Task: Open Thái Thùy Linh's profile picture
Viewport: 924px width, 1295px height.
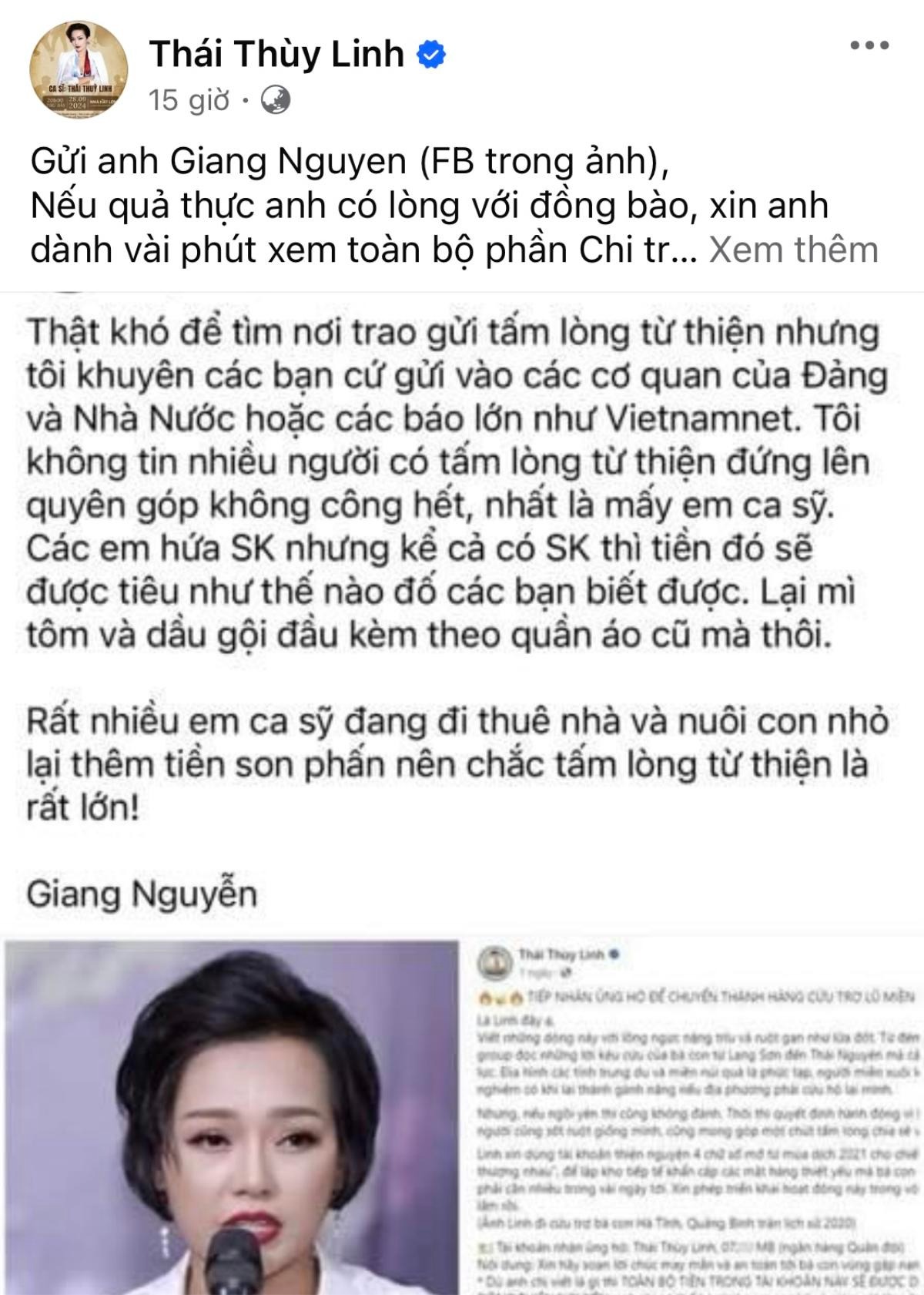Action: pyautogui.click(x=79, y=70)
